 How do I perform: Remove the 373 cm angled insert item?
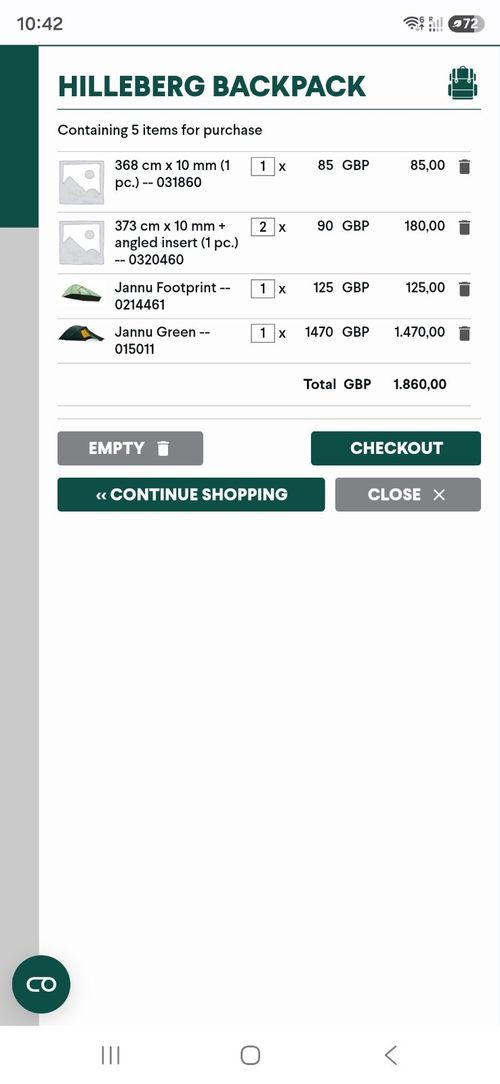click(x=464, y=227)
